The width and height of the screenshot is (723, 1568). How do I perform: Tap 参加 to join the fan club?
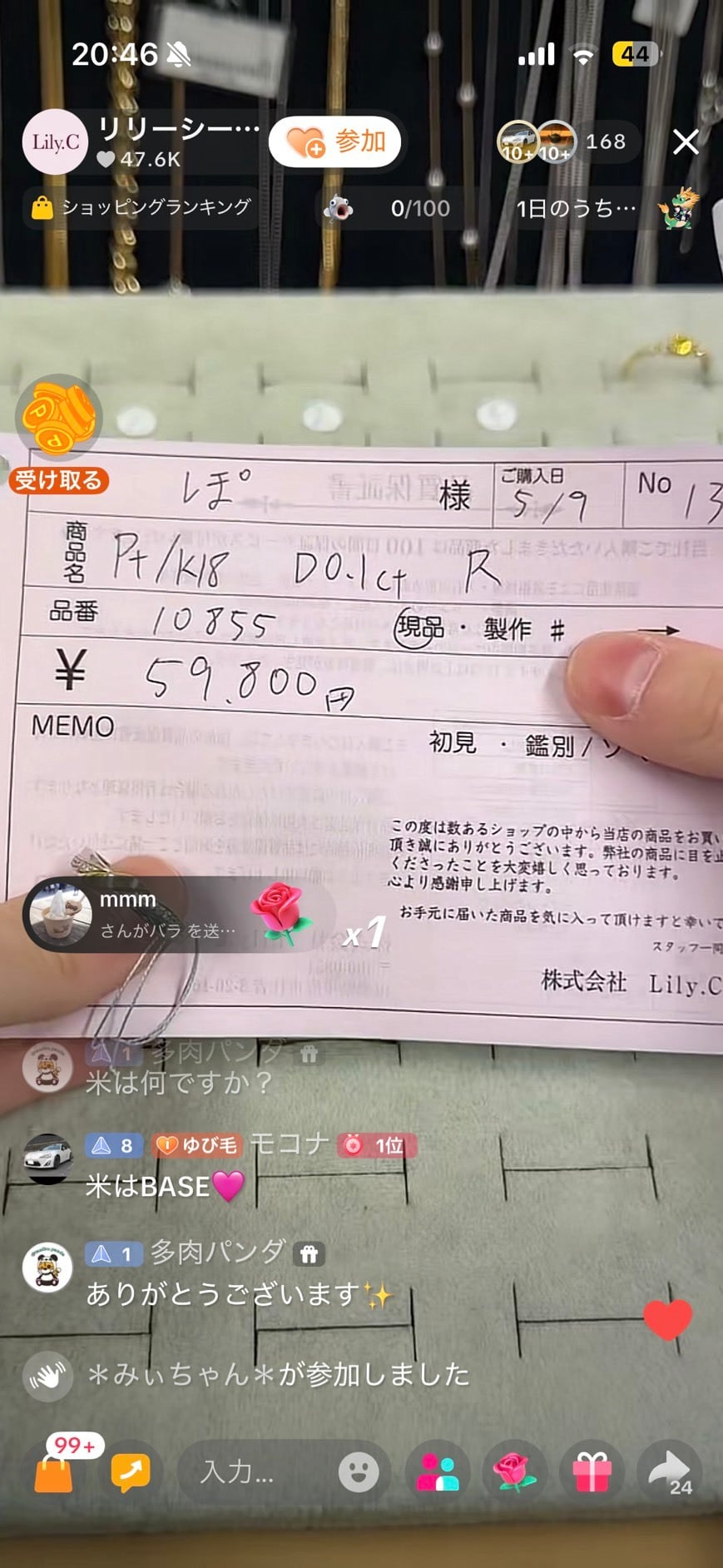click(335, 141)
